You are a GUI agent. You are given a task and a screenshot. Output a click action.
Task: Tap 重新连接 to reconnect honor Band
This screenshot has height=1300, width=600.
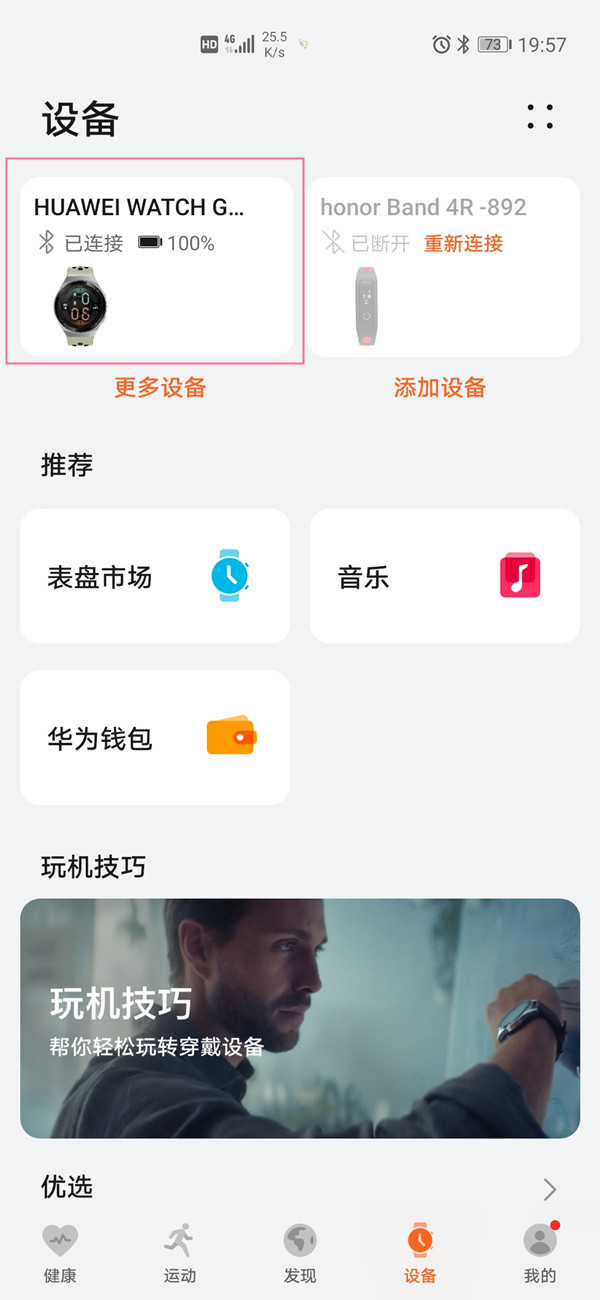tap(463, 243)
